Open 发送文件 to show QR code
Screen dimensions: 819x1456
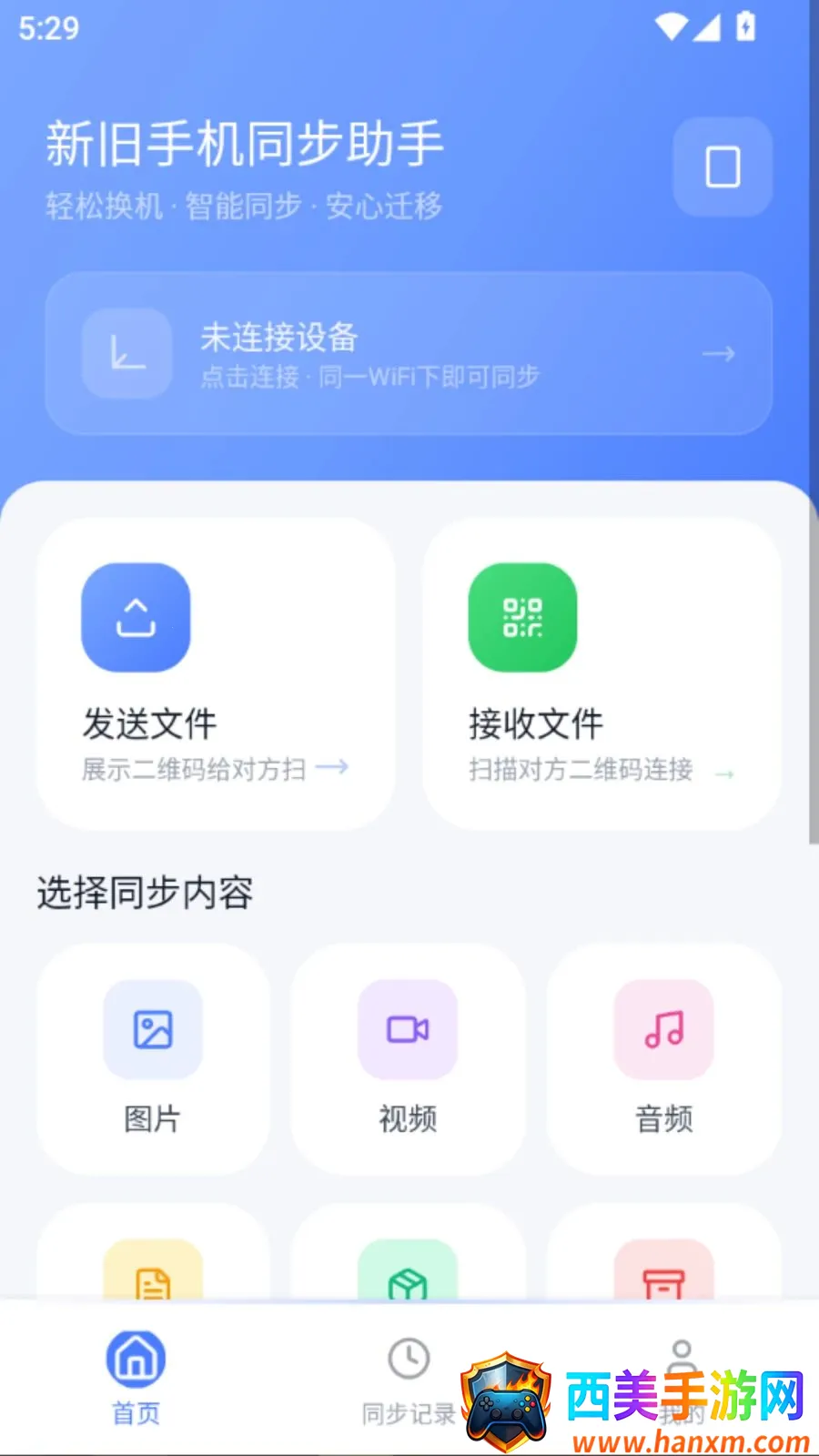tap(216, 673)
